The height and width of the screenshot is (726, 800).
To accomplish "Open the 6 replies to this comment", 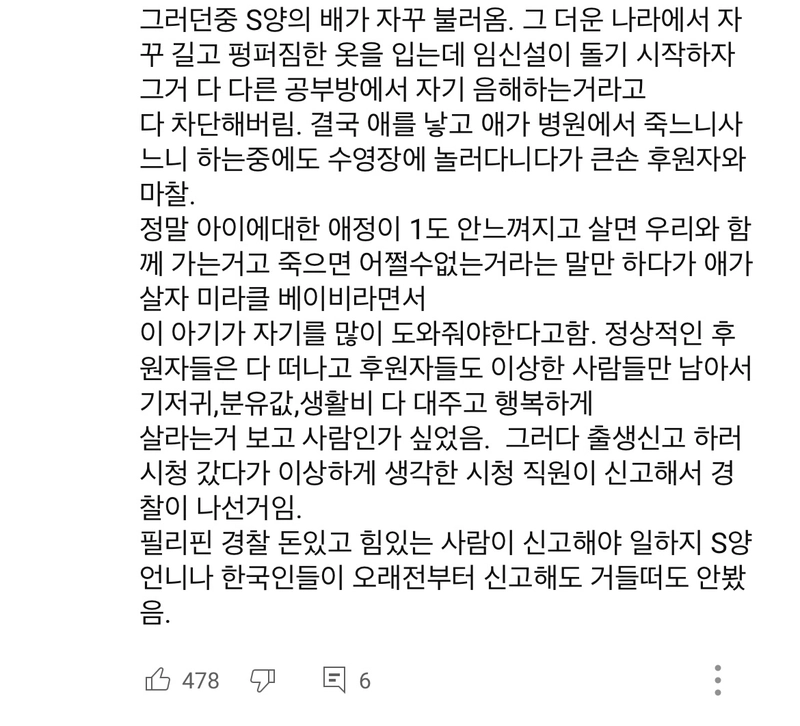I will (334, 680).
